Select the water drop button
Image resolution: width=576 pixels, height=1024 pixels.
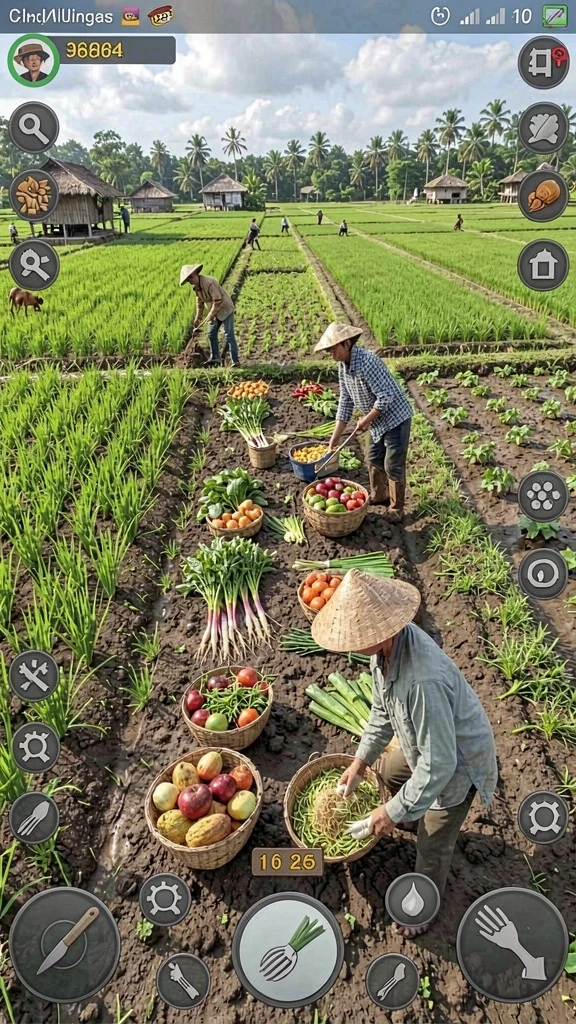point(412,899)
